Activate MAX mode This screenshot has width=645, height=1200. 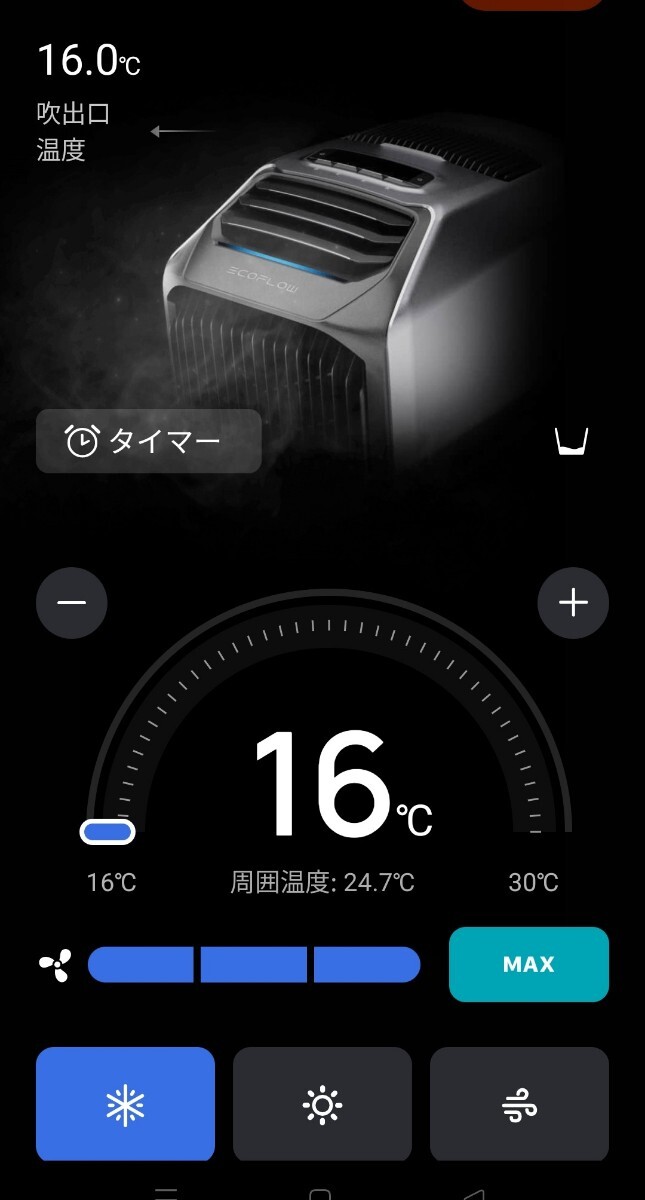click(x=528, y=965)
